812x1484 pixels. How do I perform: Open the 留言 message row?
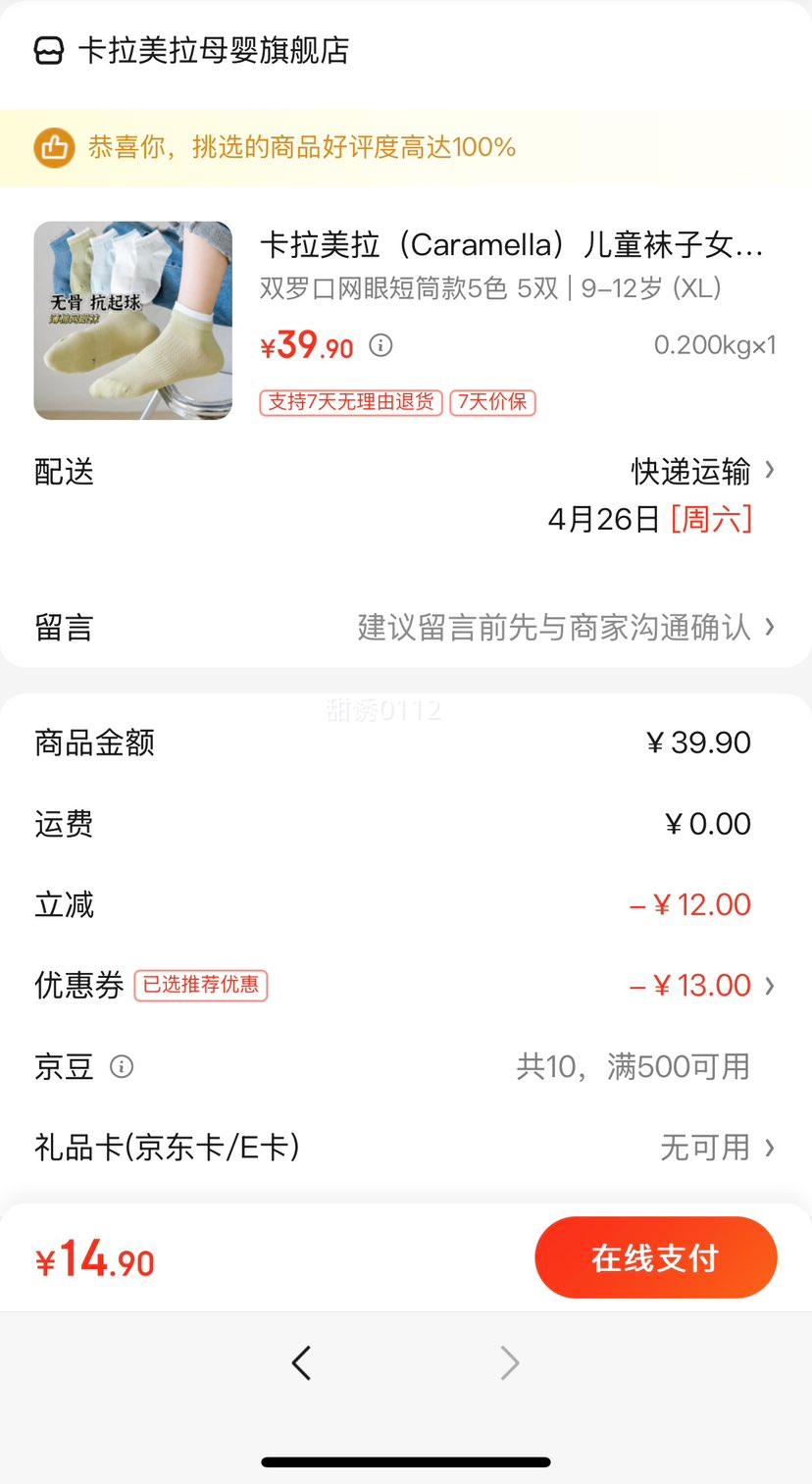(x=406, y=627)
